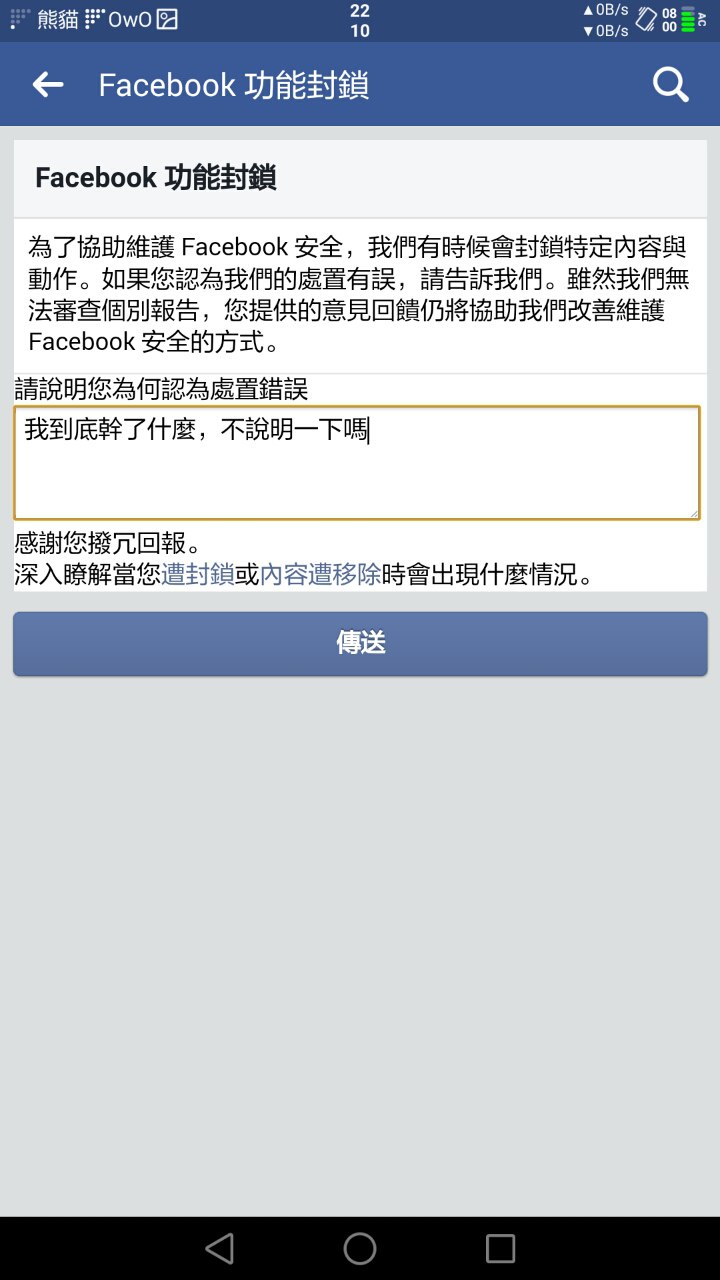Open the 遭封鎖 link
The height and width of the screenshot is (1280, 720).
(198, 575)
